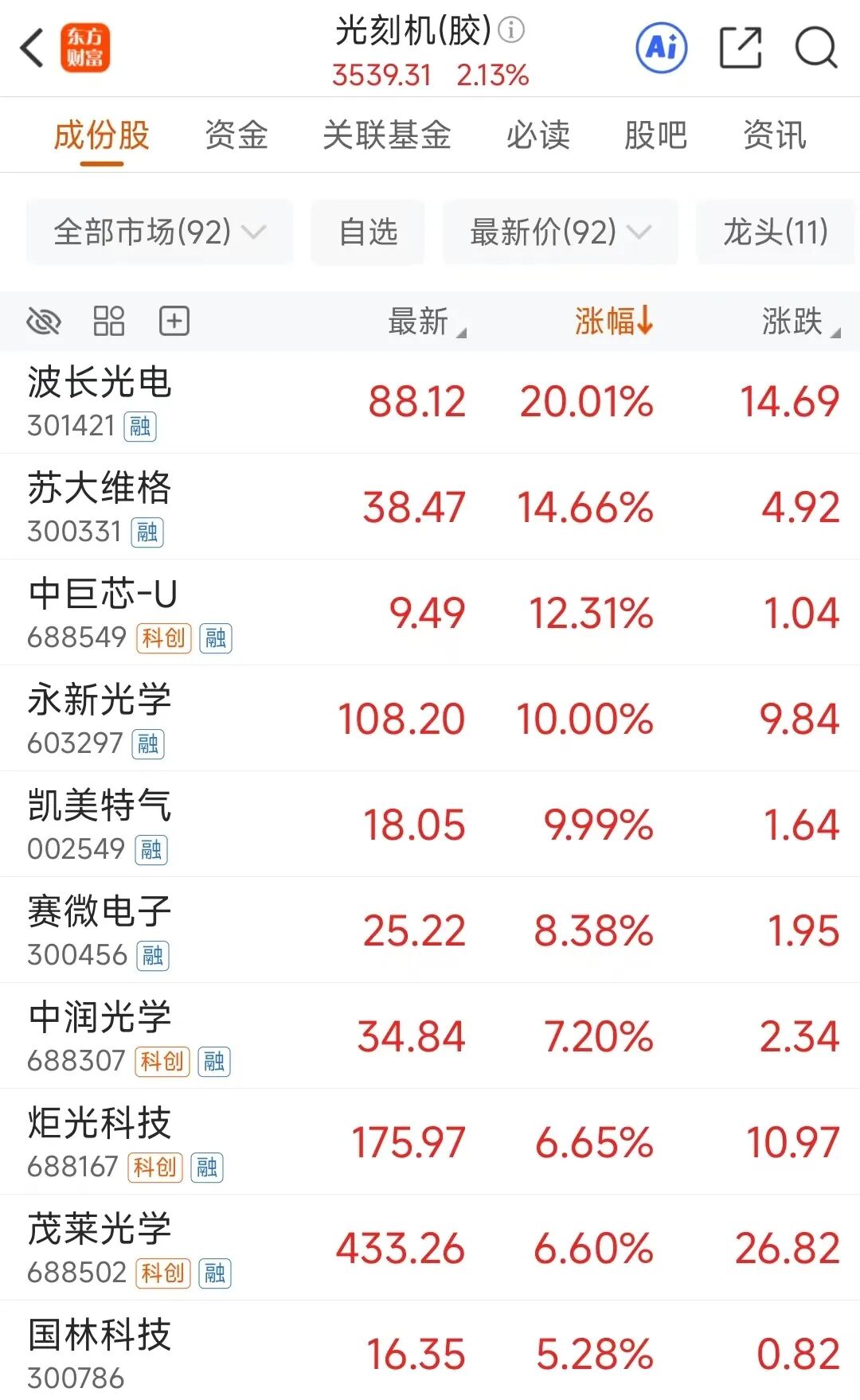Toggle the hide-eye icon in list header

[44, 322]
